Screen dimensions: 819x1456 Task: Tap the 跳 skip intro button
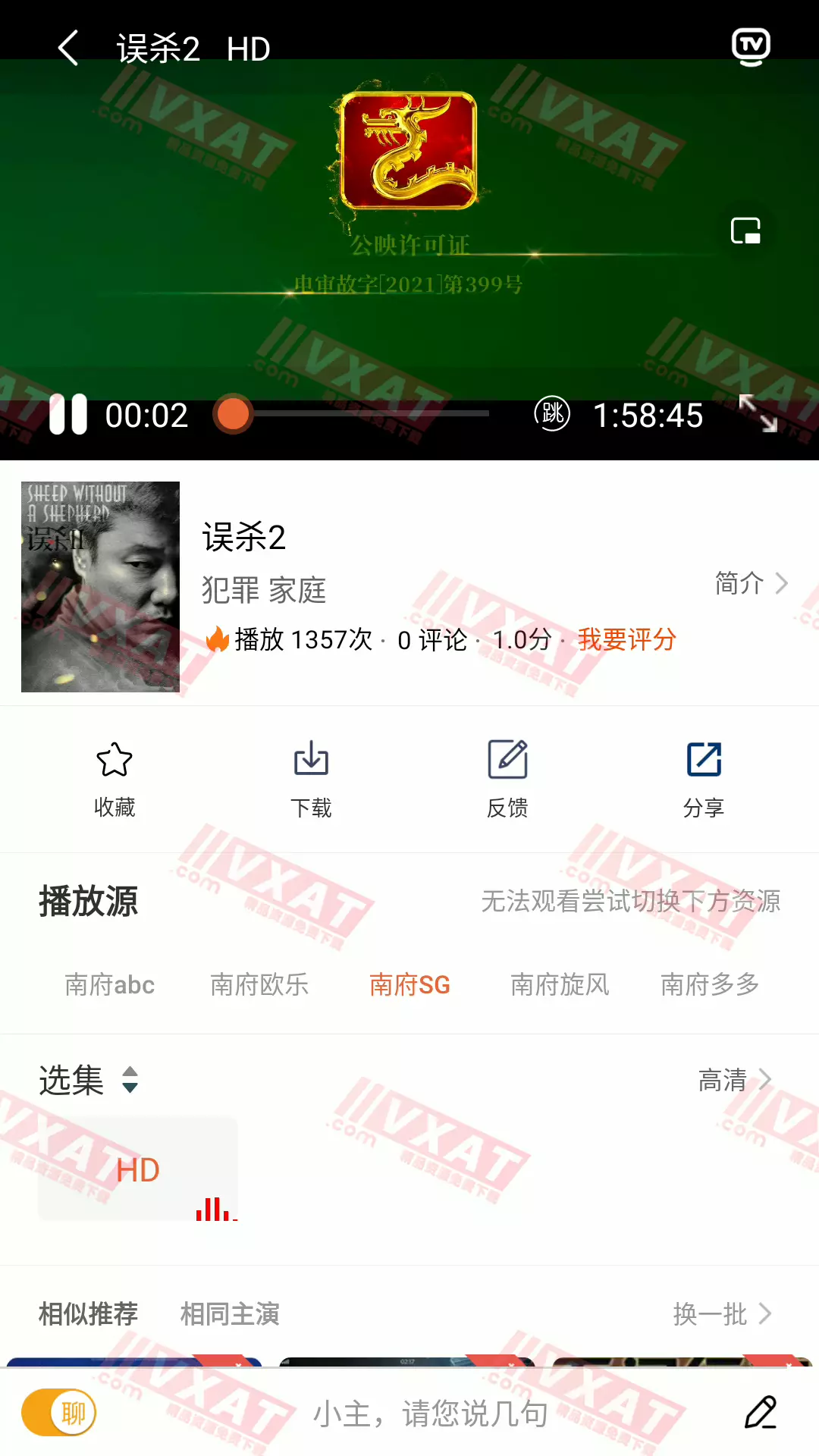[x=552, y=414]
